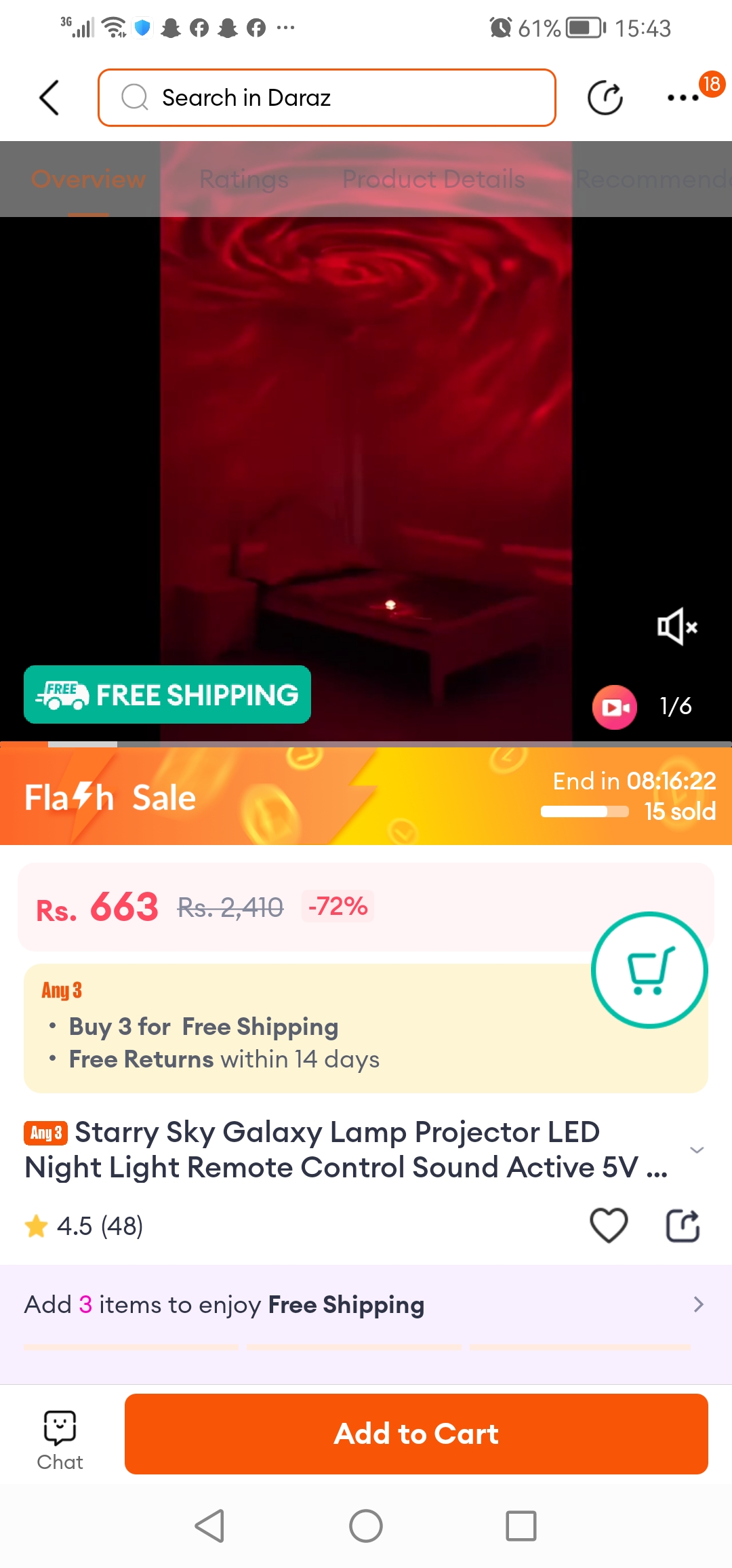This screenshot has width=732, height=1568.
Task: Tap the circular arrow icon beside search
Action: 605,98
